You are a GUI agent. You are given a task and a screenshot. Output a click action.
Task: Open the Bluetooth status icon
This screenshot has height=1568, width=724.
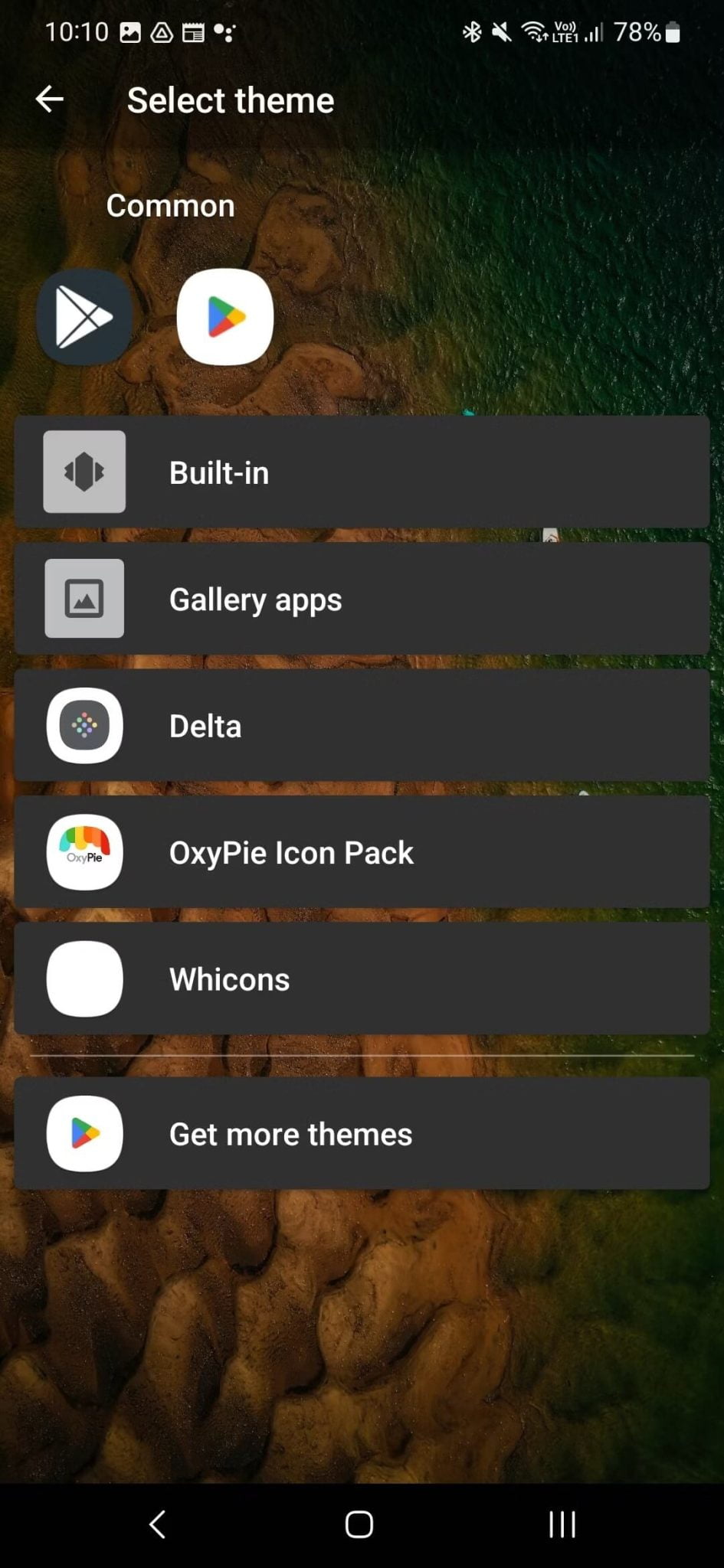(x=470, y=32)
